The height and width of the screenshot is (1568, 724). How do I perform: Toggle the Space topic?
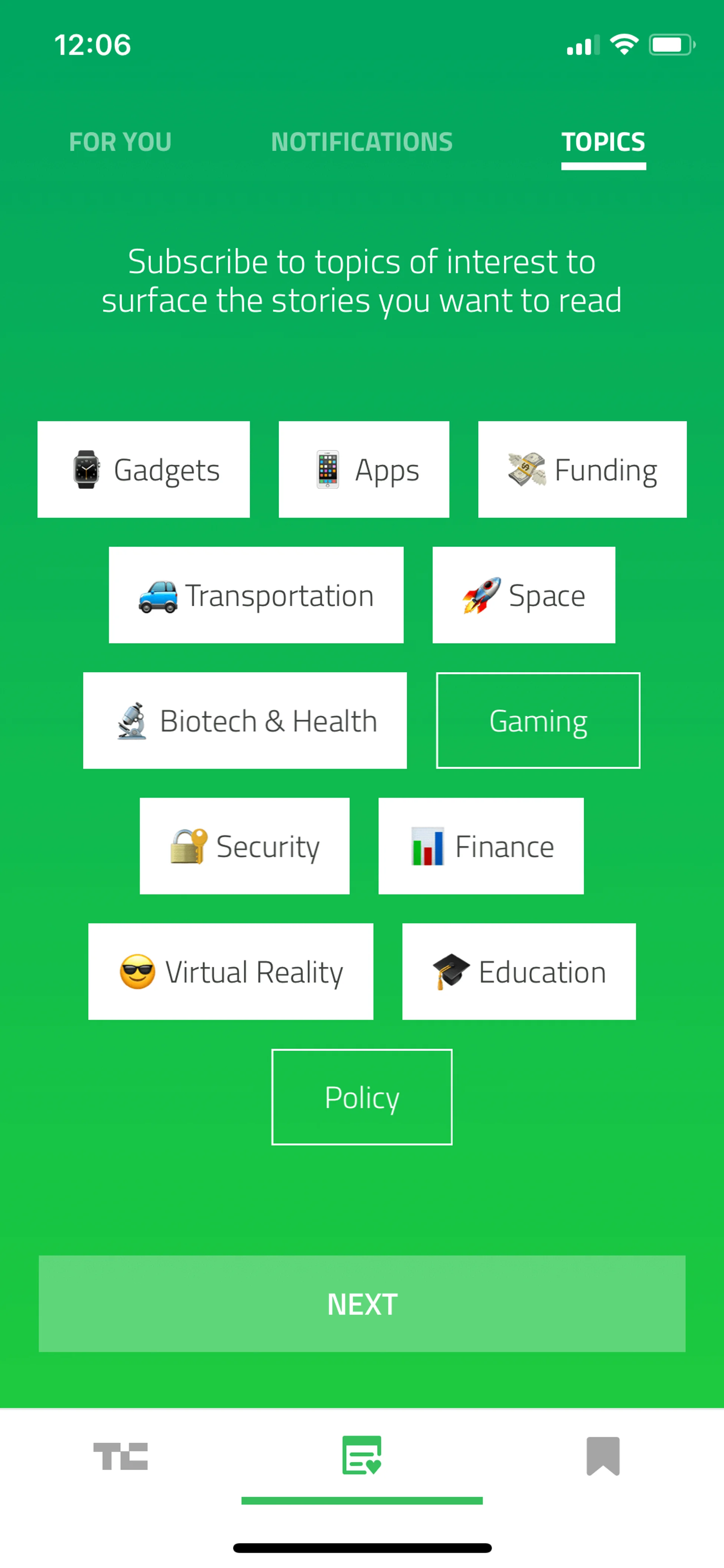pyautogui.click(x=524, y=595)
